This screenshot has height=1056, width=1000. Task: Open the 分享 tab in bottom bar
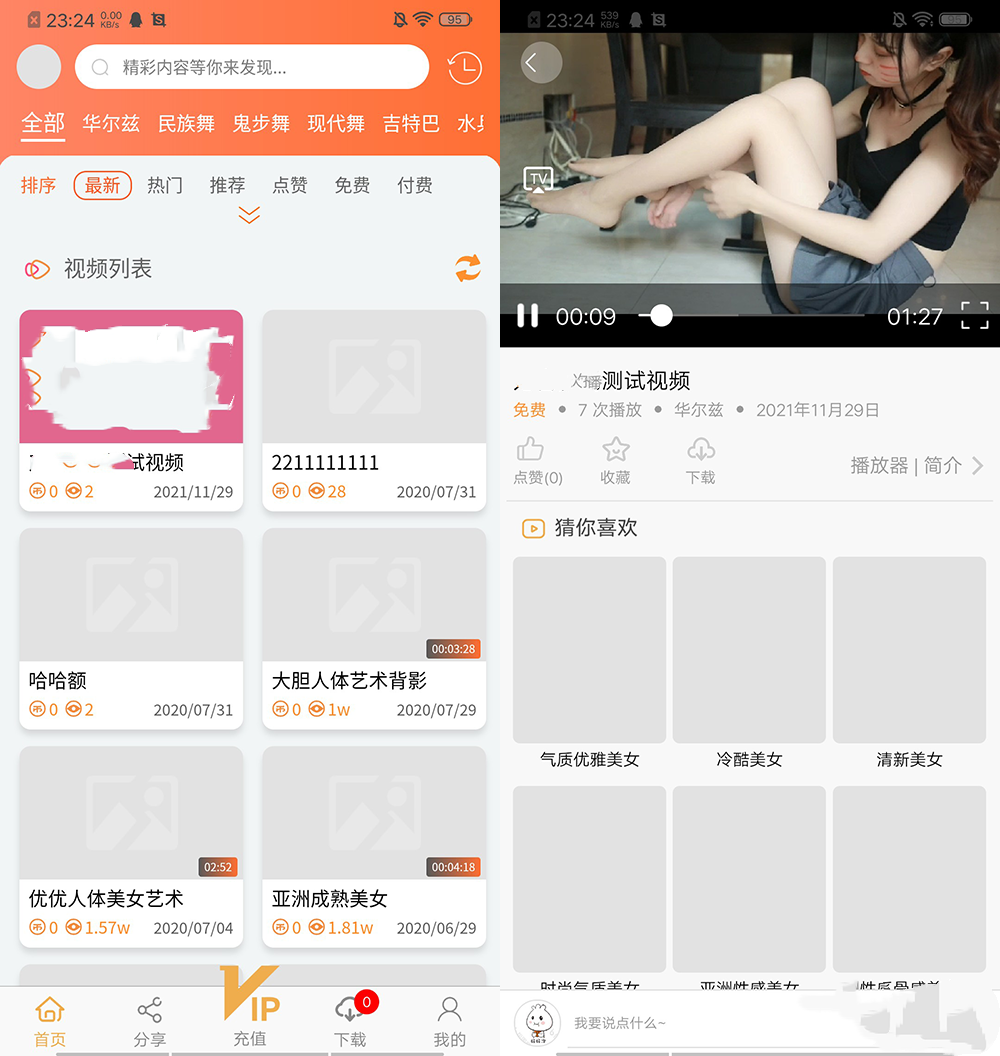tap(150, 1020)
